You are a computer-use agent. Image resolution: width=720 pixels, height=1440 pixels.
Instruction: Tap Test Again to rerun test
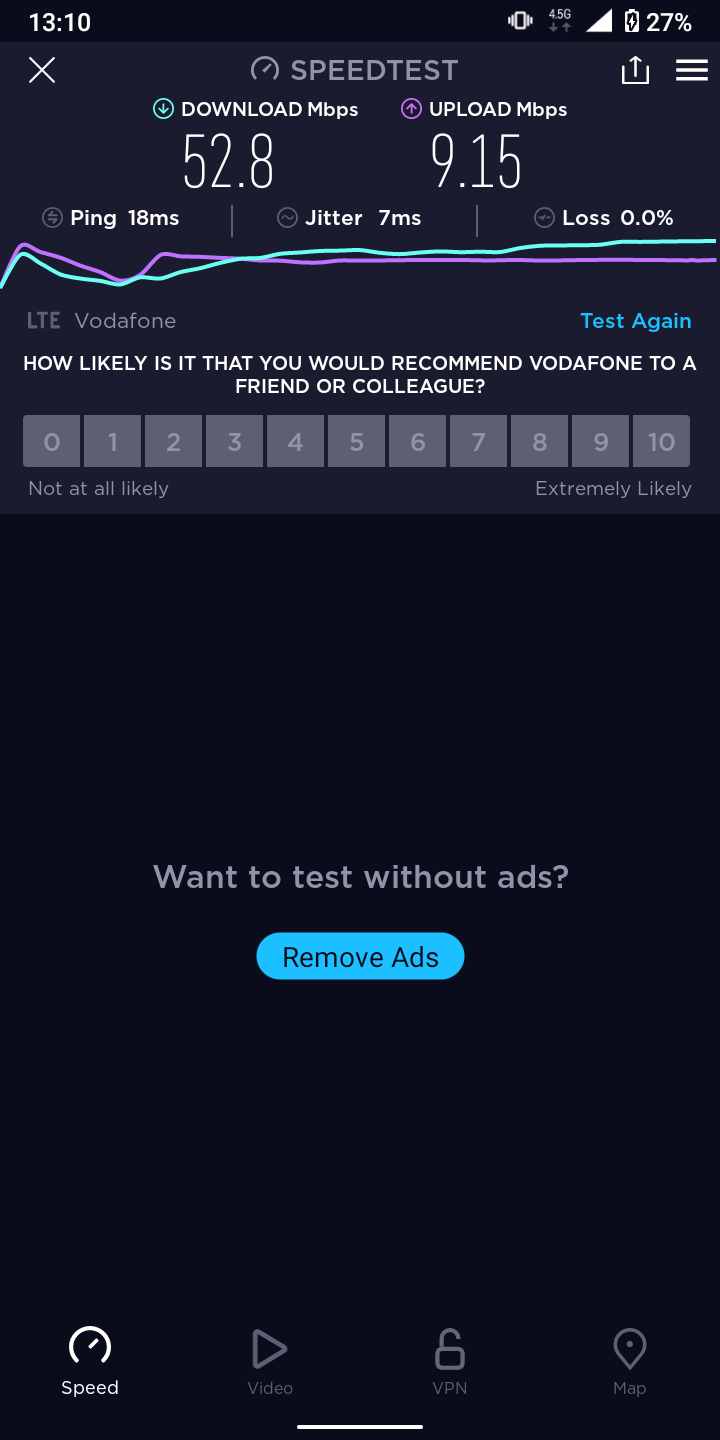[x=636, y=321]
